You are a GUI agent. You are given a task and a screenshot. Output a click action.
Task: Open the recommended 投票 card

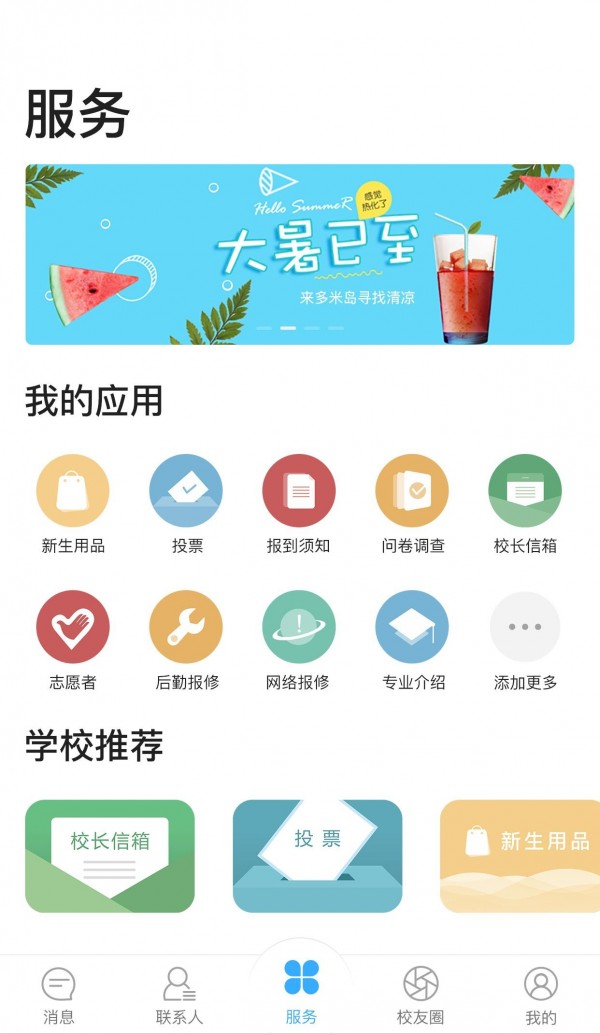click(x=317, y=856)
